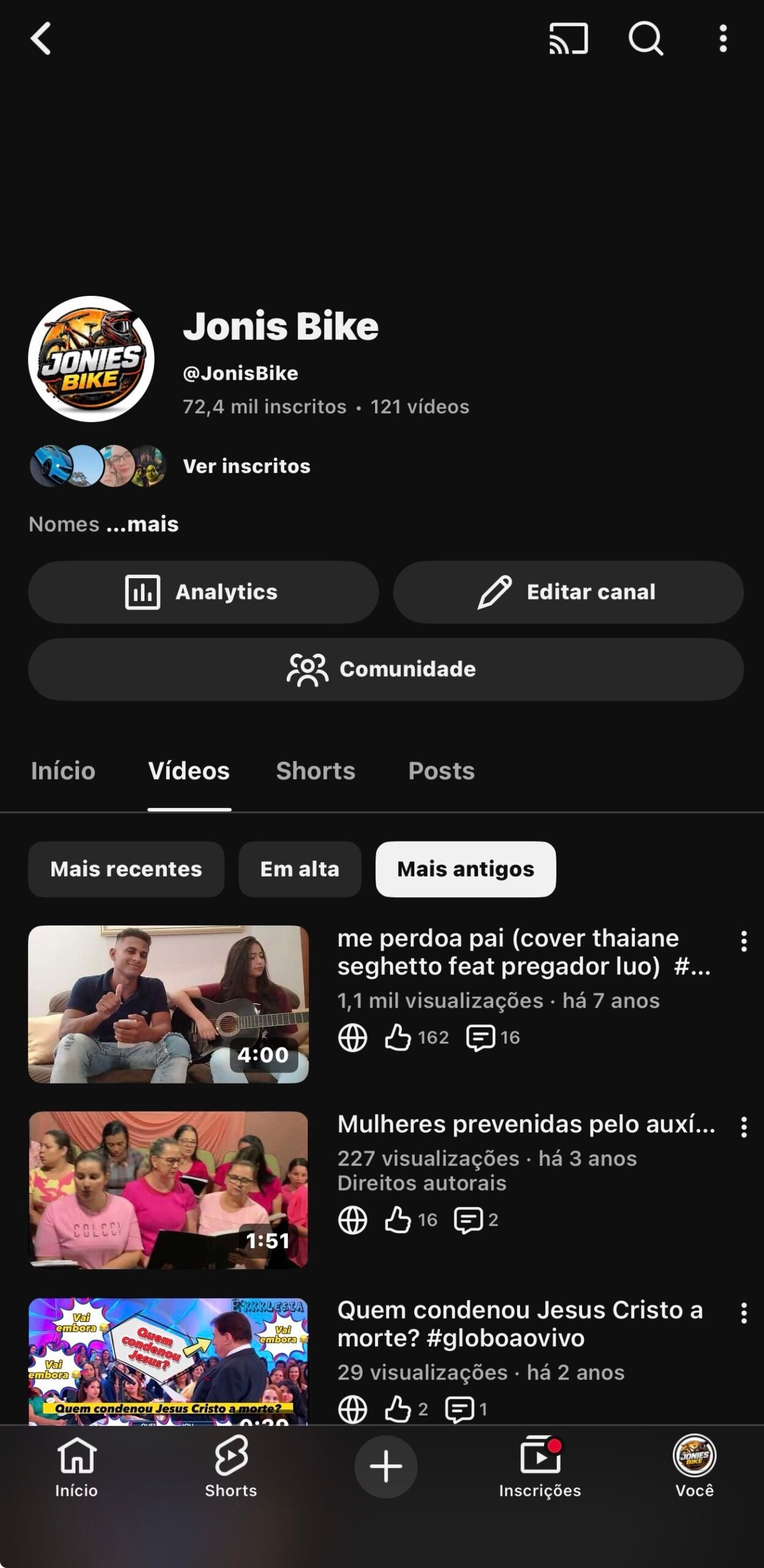Switch to the channel Início tab

point(63,771)
